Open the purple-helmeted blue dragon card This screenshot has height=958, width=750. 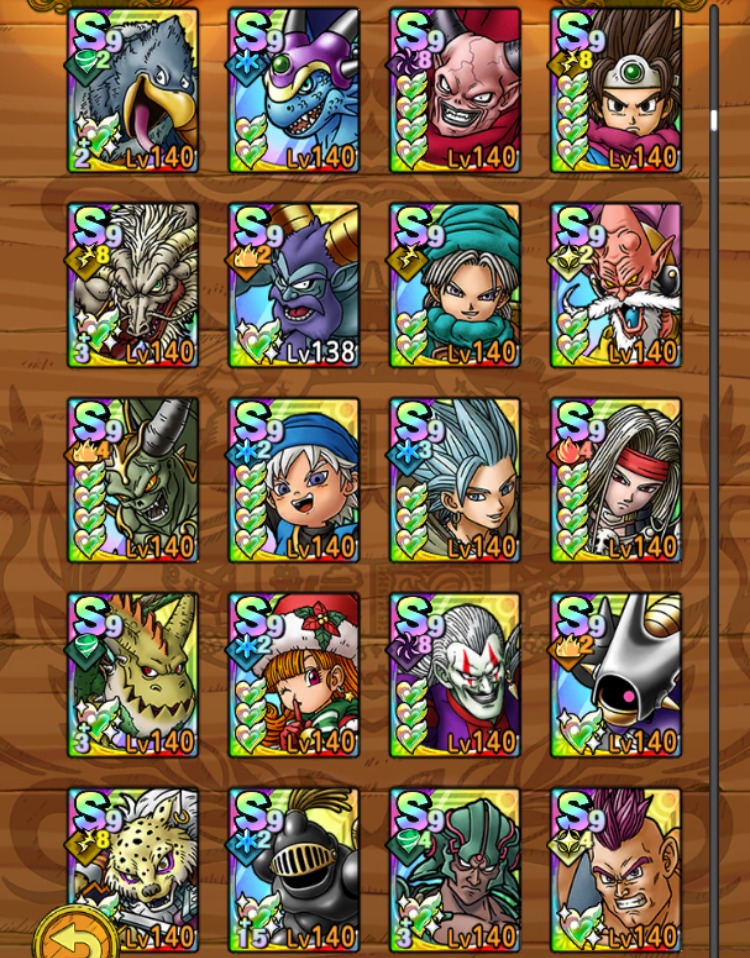click(294, 90)
